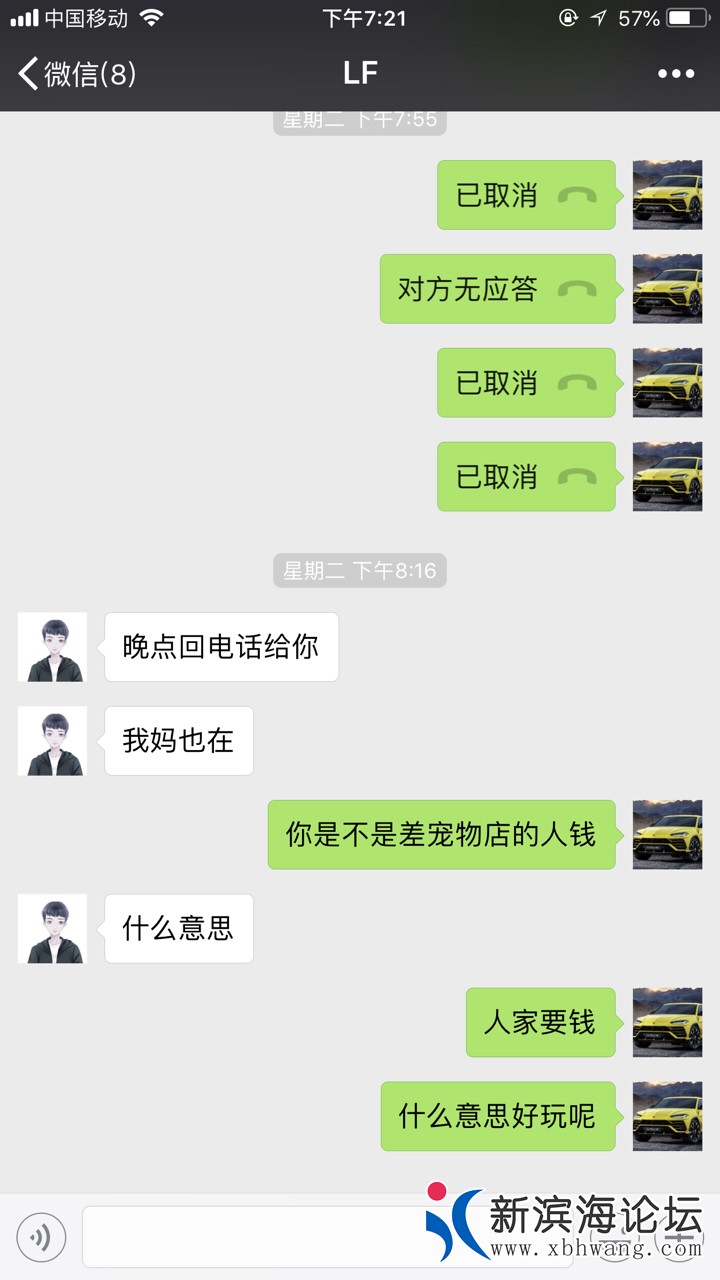Redial from the 对方无应答 call record
The image size is (720, 1280).
click(497, 289)
